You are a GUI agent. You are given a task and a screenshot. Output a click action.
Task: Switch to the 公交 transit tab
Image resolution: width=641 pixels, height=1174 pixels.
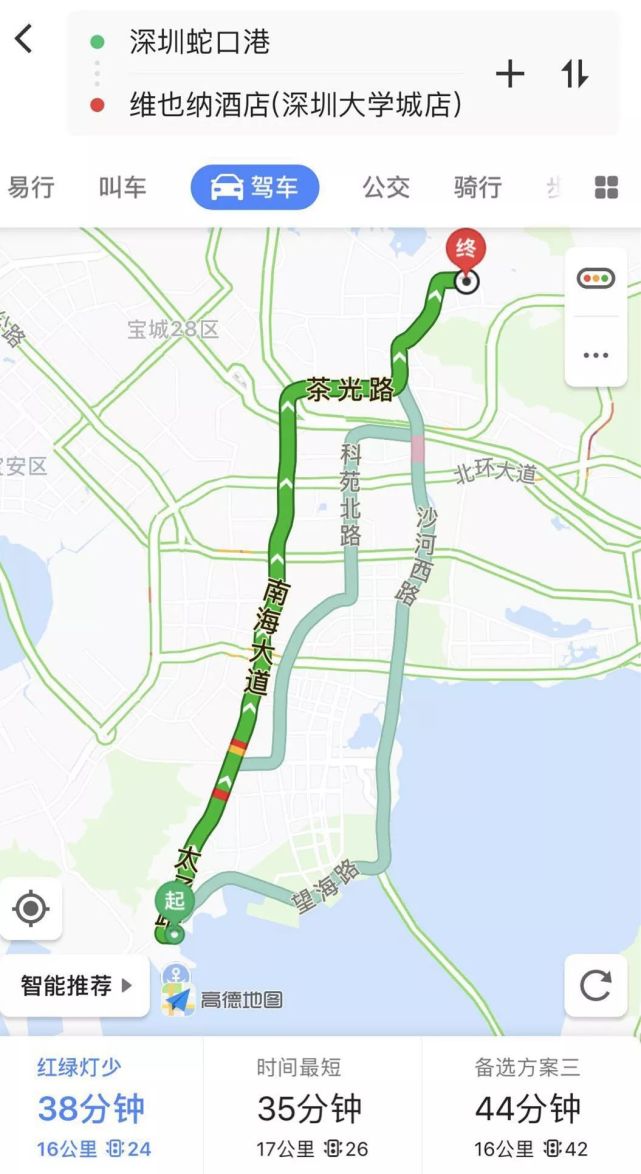tap(386, 187)
